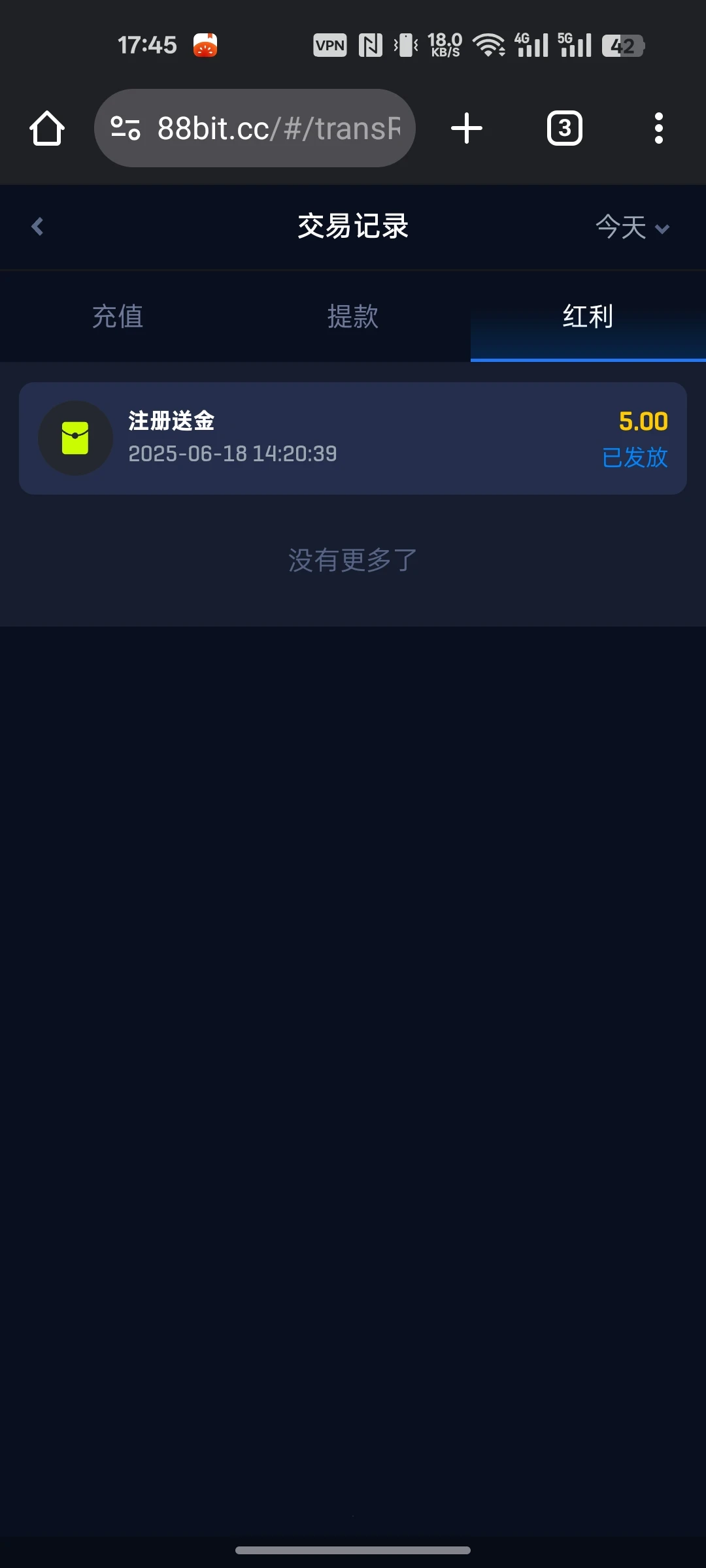706x1568 pixels.
Task: Switch to the 充值 tab
Action: (x=118, y=317)
